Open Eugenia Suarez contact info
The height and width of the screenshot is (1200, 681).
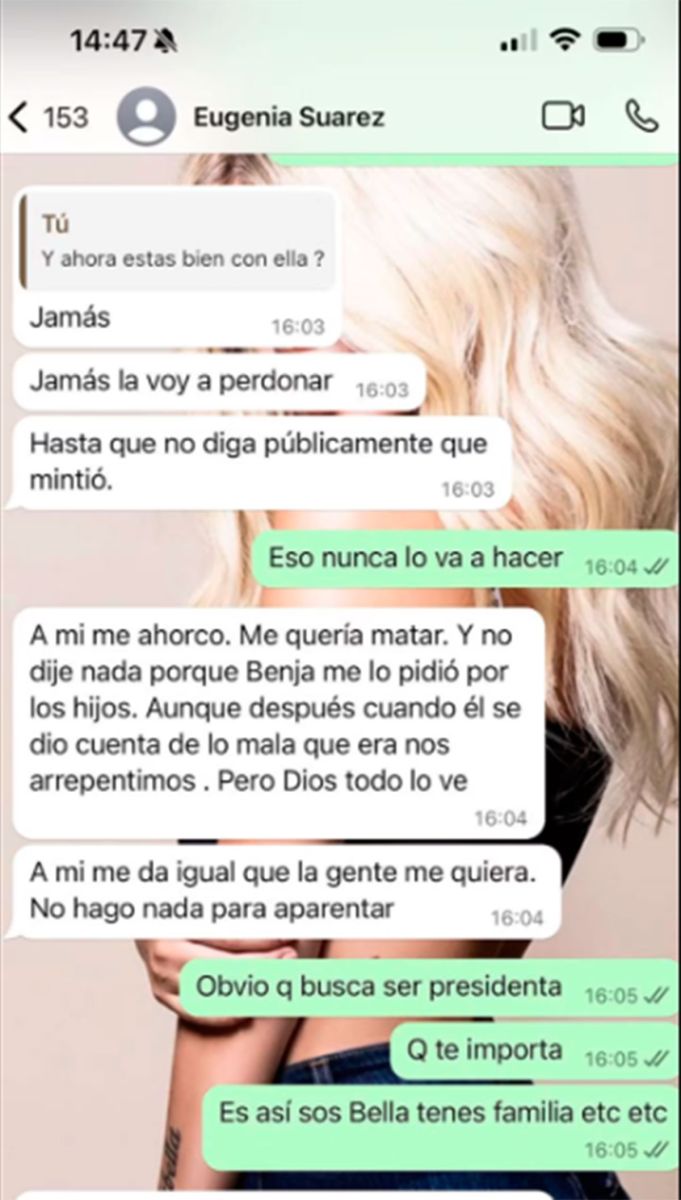[x=291, y=117]
